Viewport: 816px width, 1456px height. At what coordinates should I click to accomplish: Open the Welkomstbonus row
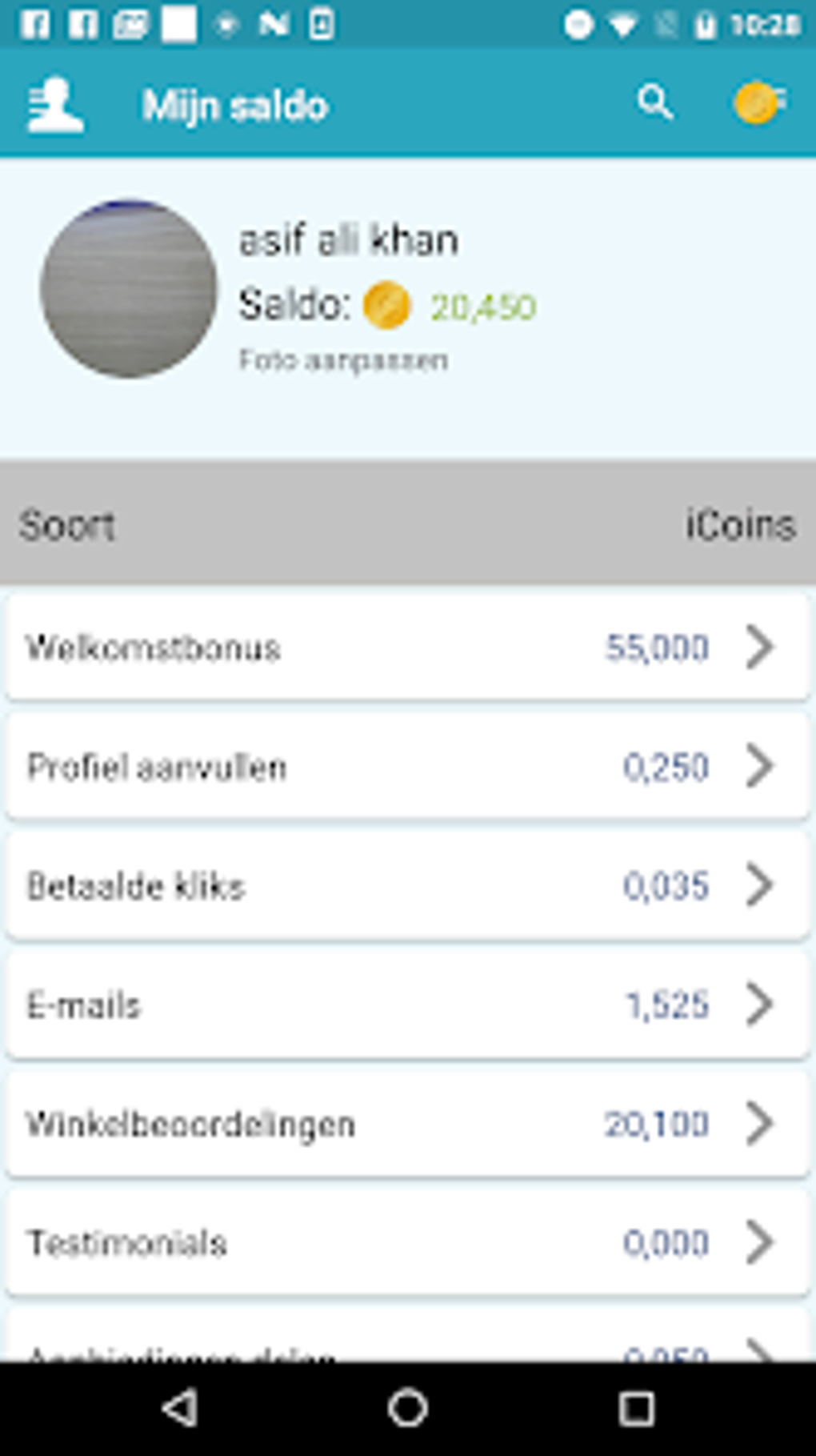point(408,647)
